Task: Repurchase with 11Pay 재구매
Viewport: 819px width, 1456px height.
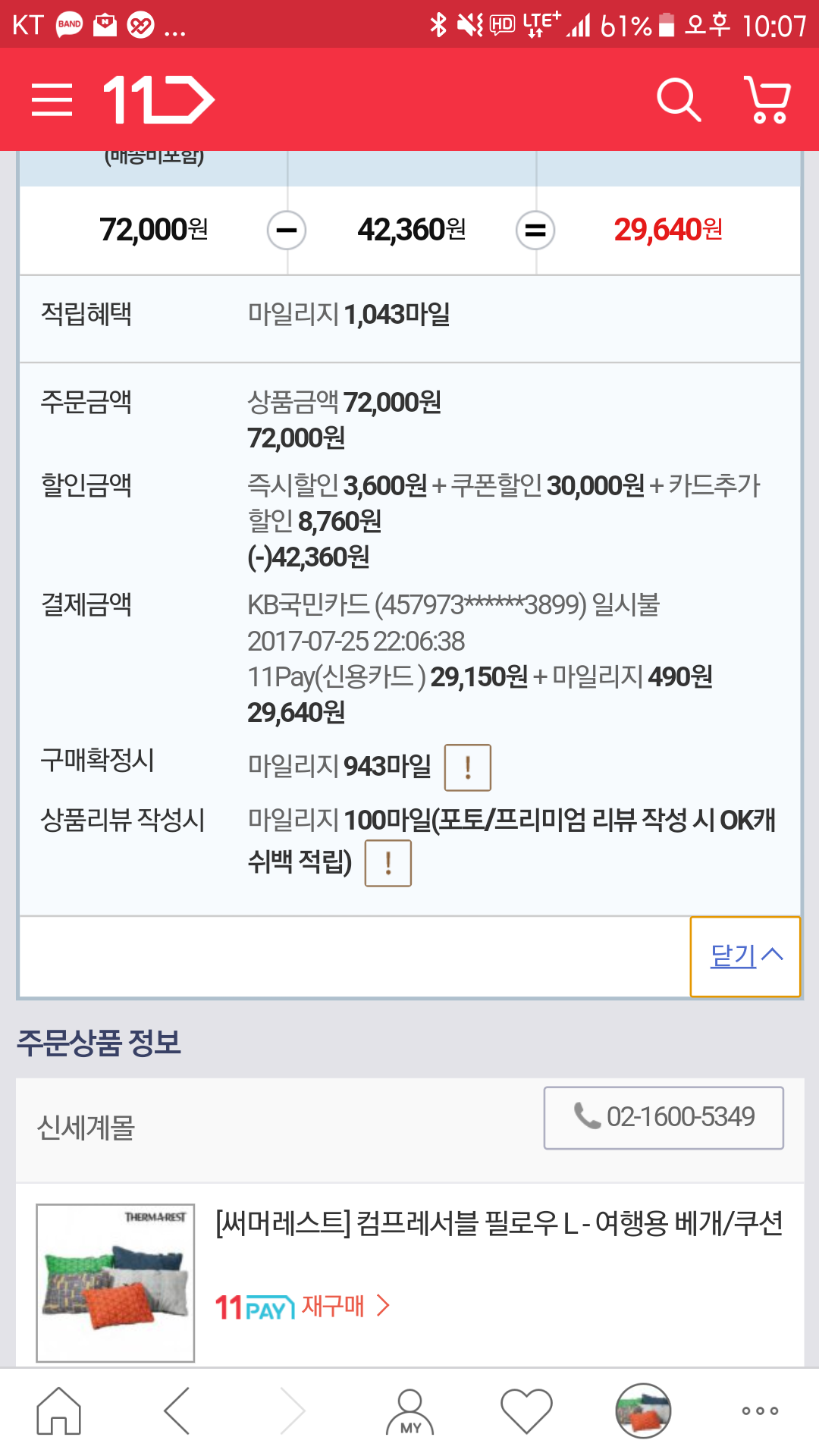Action: pos(303,1307)
